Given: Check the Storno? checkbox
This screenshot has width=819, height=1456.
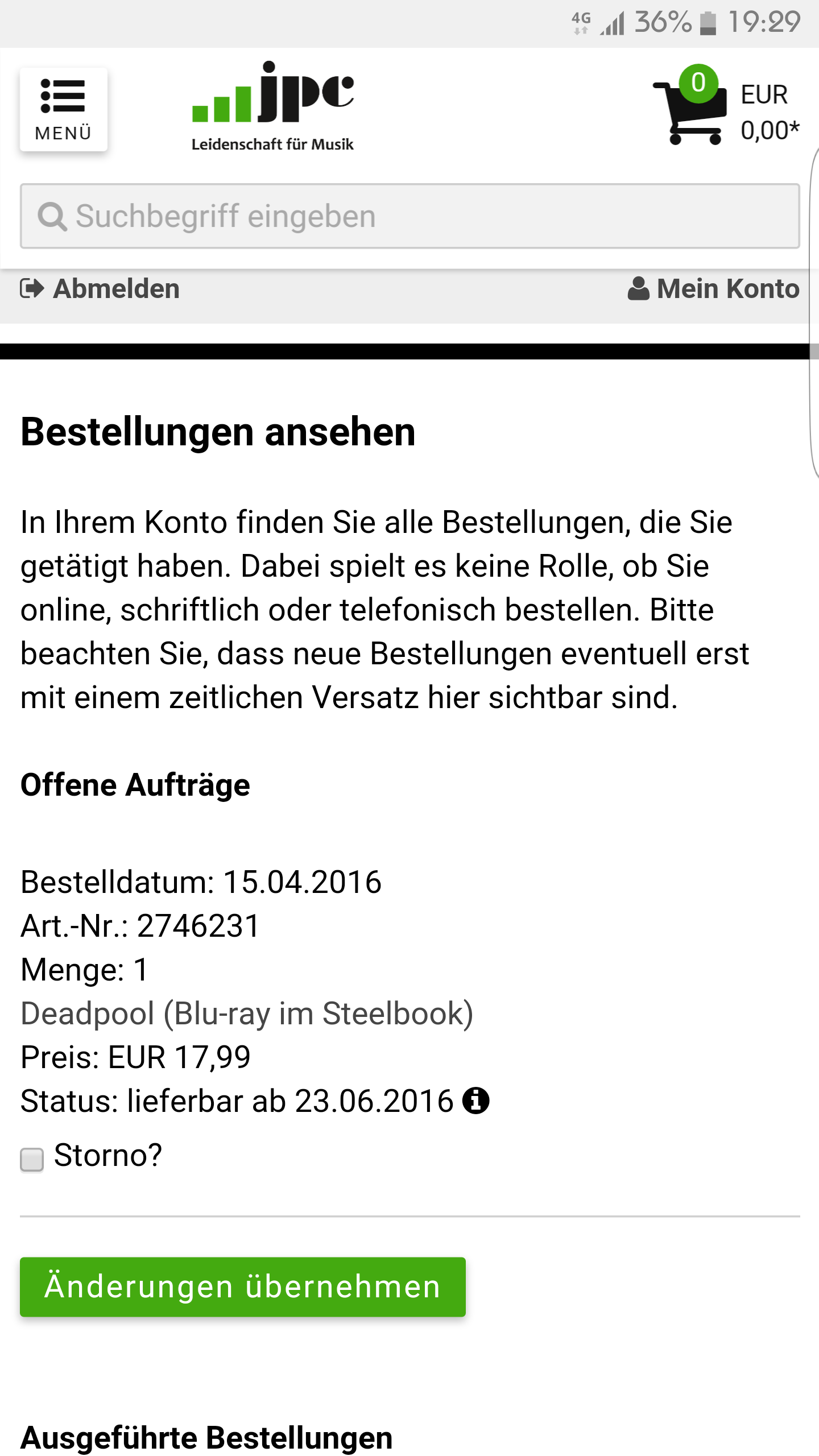Looking at the screenshot, I should 32,1159.
